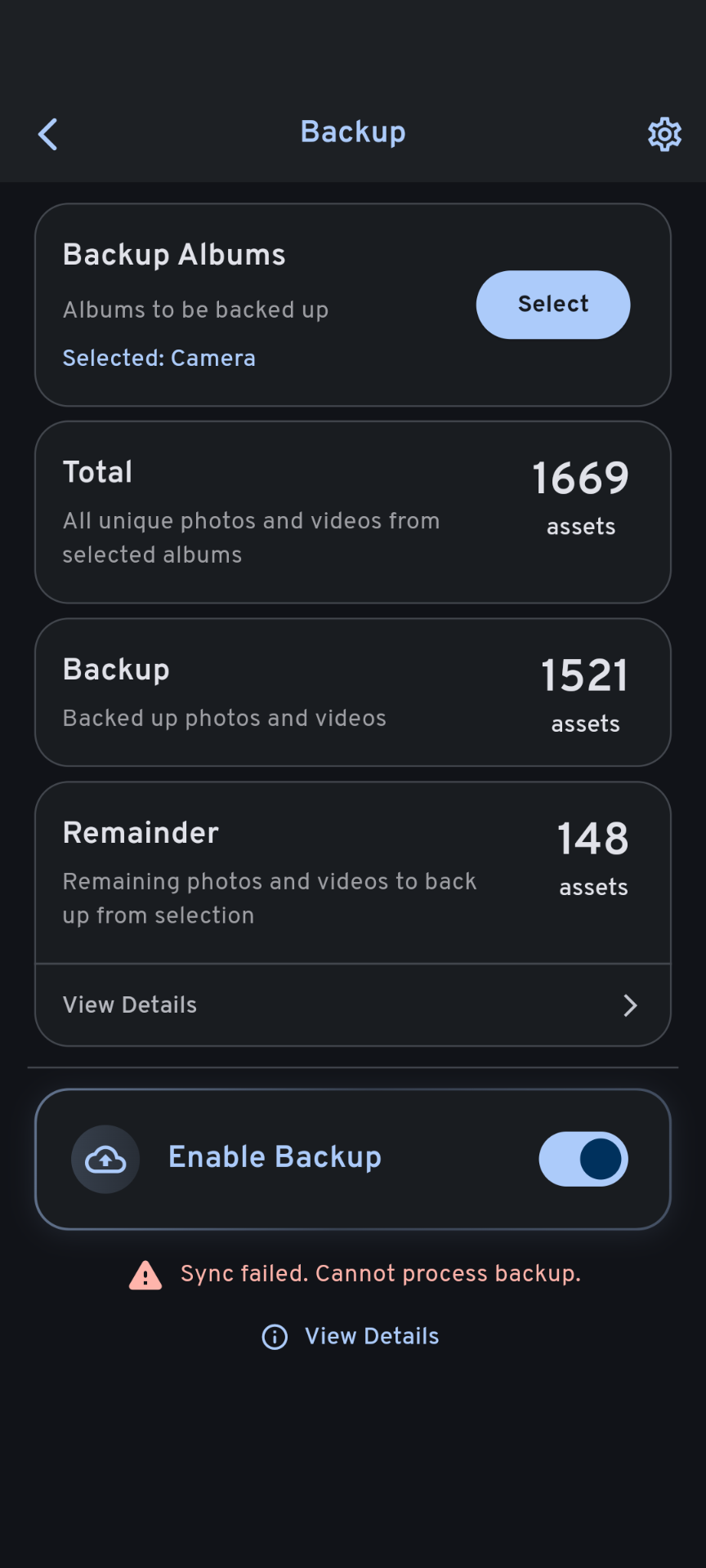Open View Details under Remainder
The image size is (706, 1568).
tap(352, 1005)
